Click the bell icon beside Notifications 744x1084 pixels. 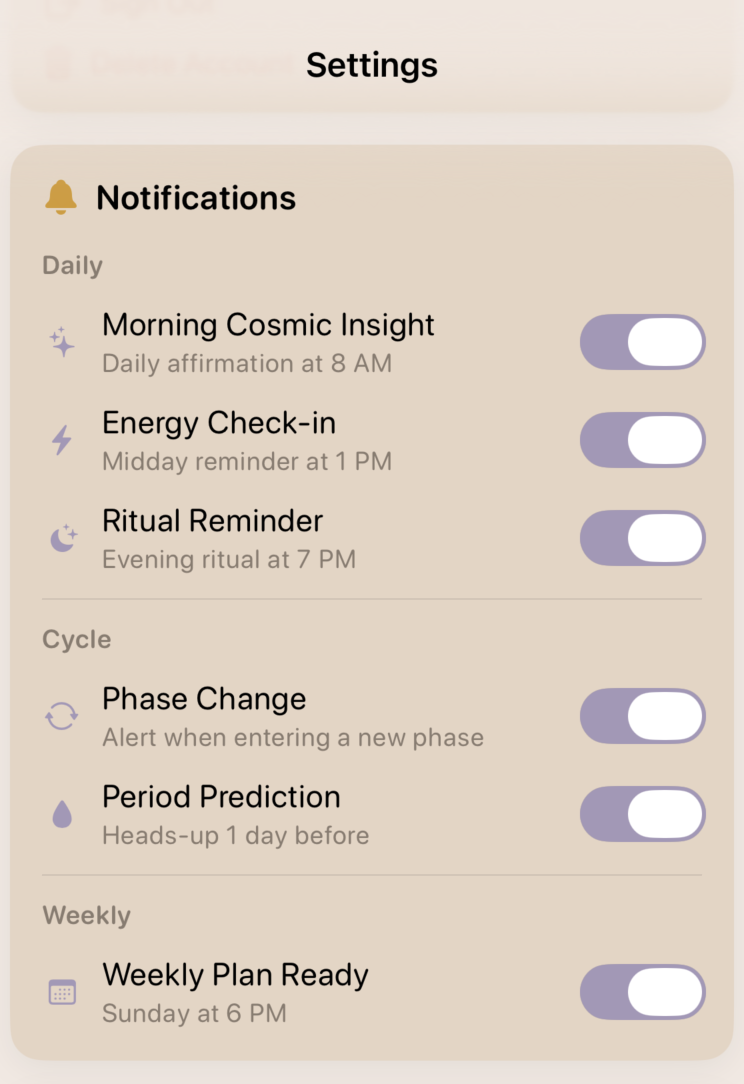point(62,197)
